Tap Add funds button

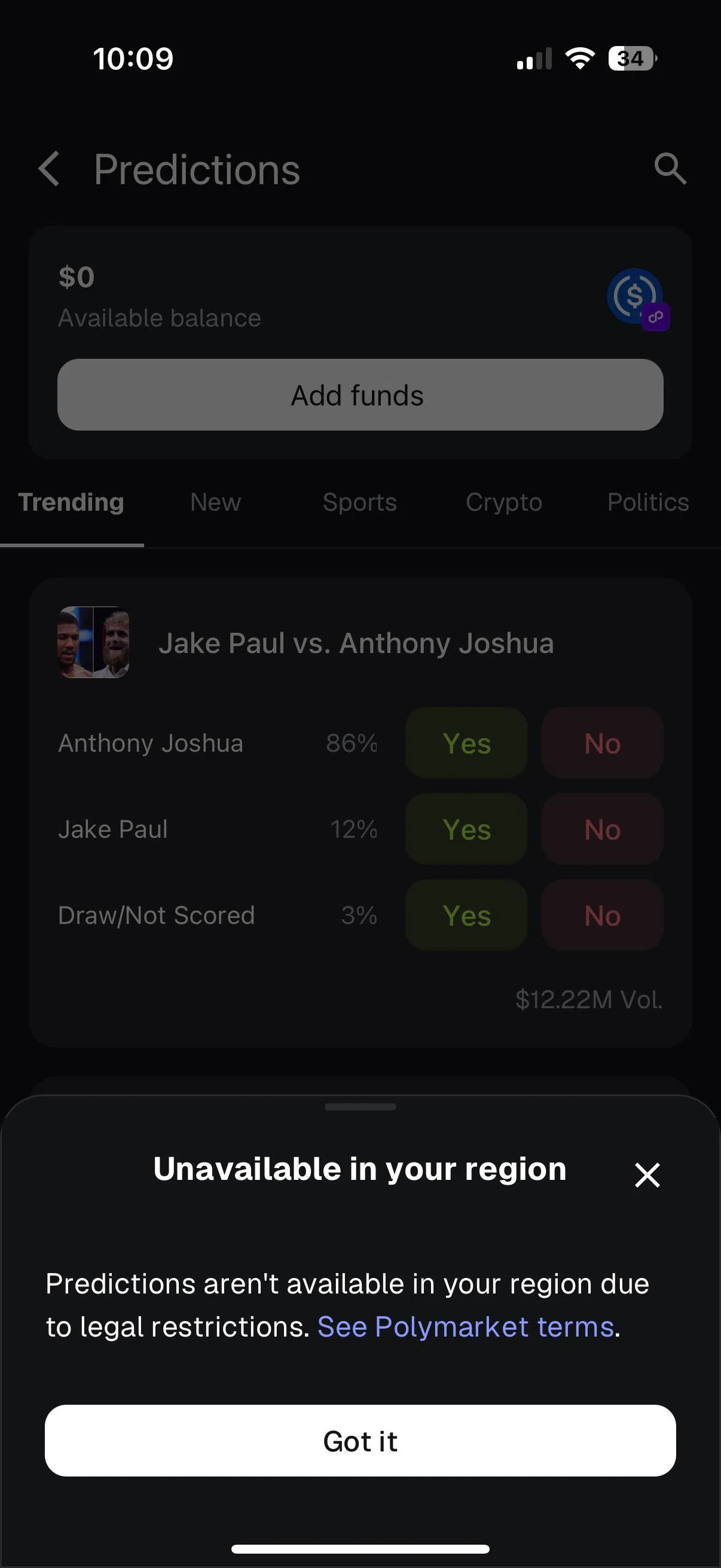pyautogui.click(x=360, y=395)
